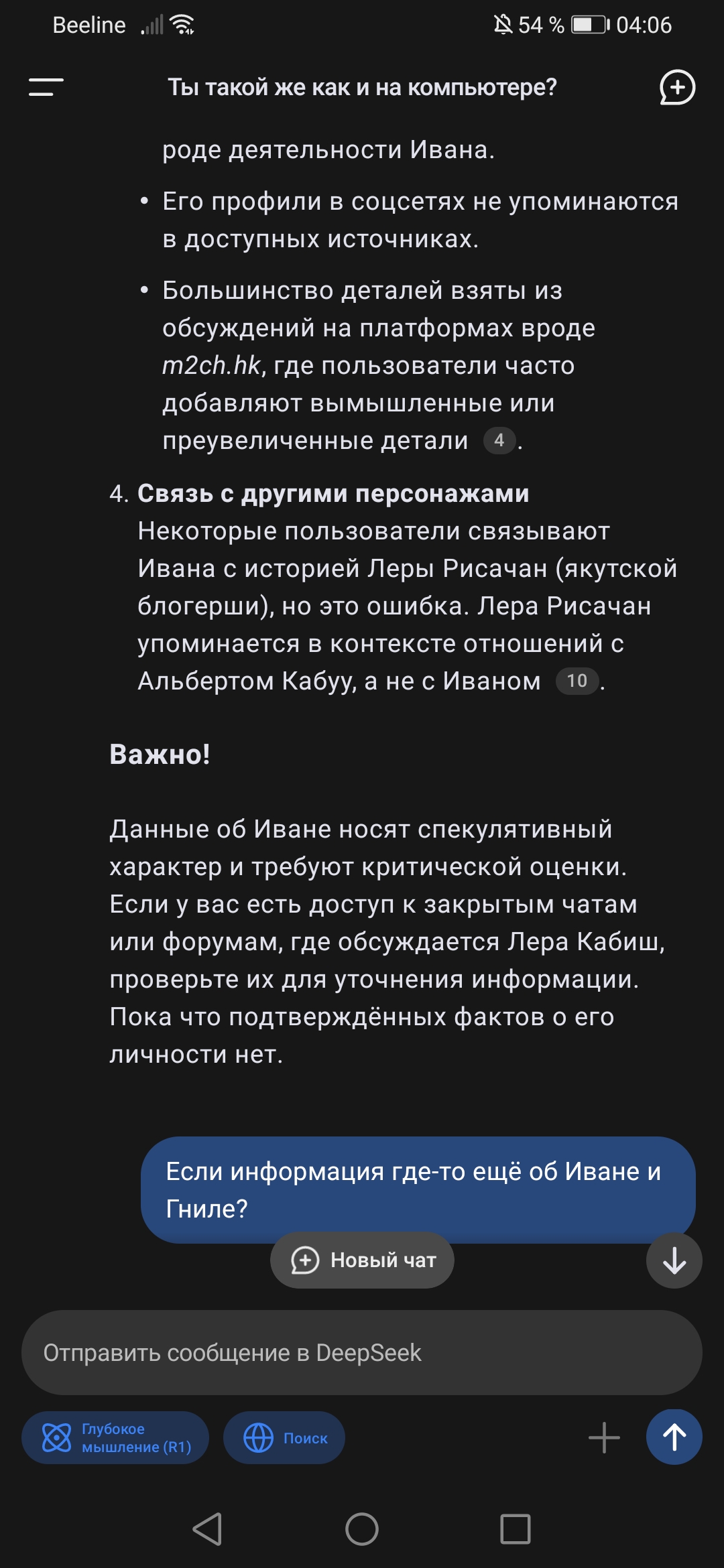
Task: Open the recent apps square
Action: [x=516, y=1529]
